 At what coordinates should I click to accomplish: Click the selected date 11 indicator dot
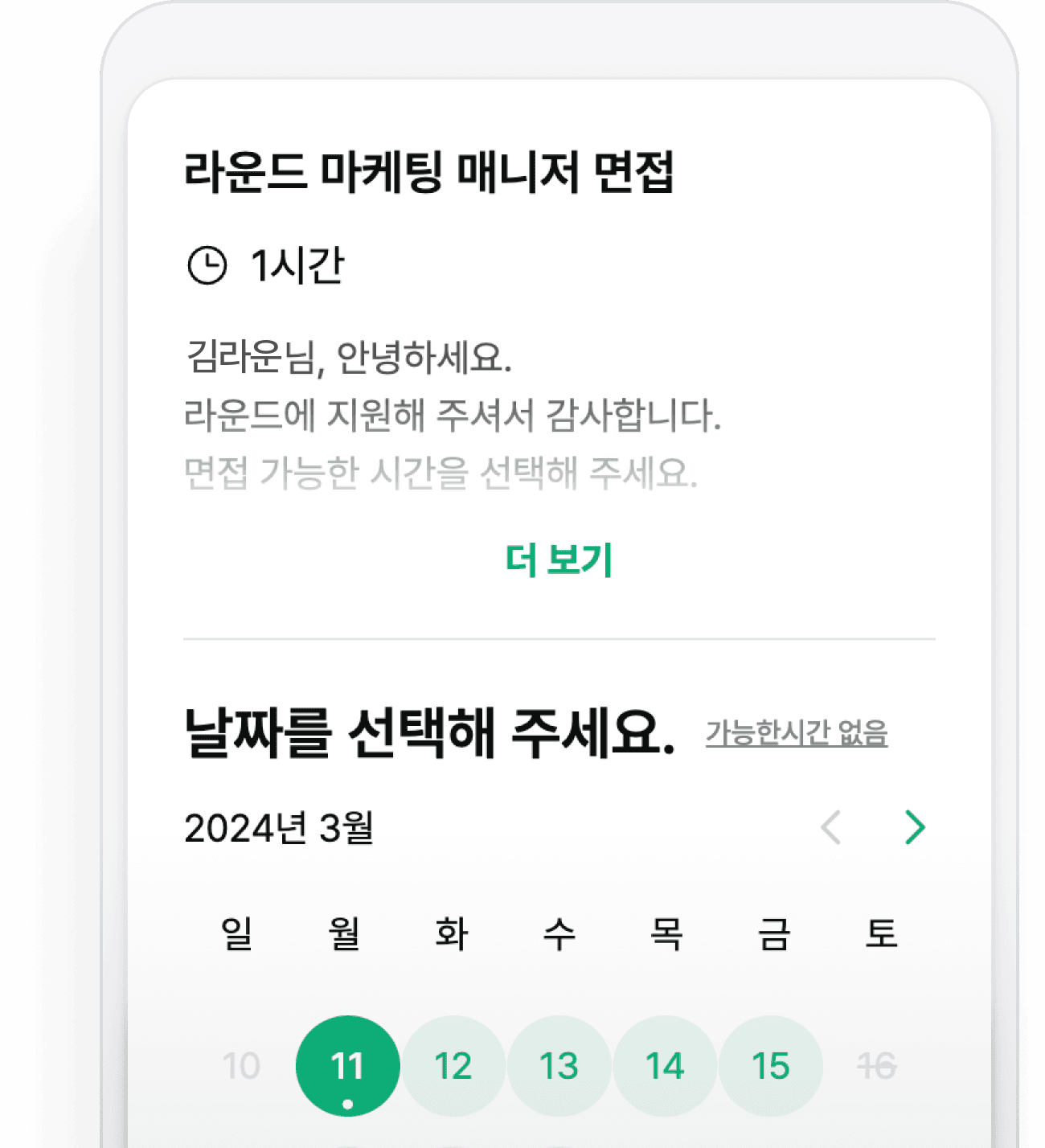pyautogui.click(x=348, y=1103)
